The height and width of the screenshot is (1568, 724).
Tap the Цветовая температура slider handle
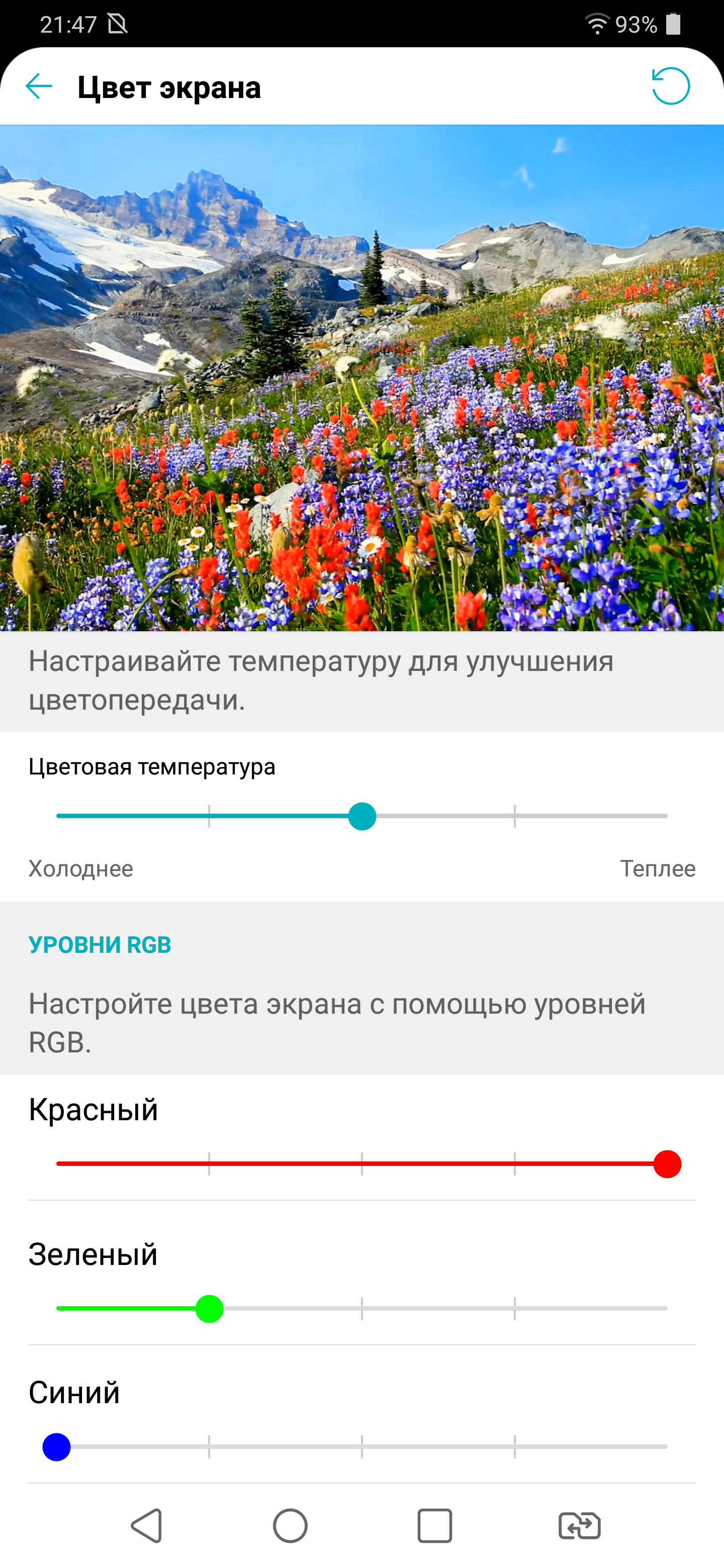pos(363,816)
